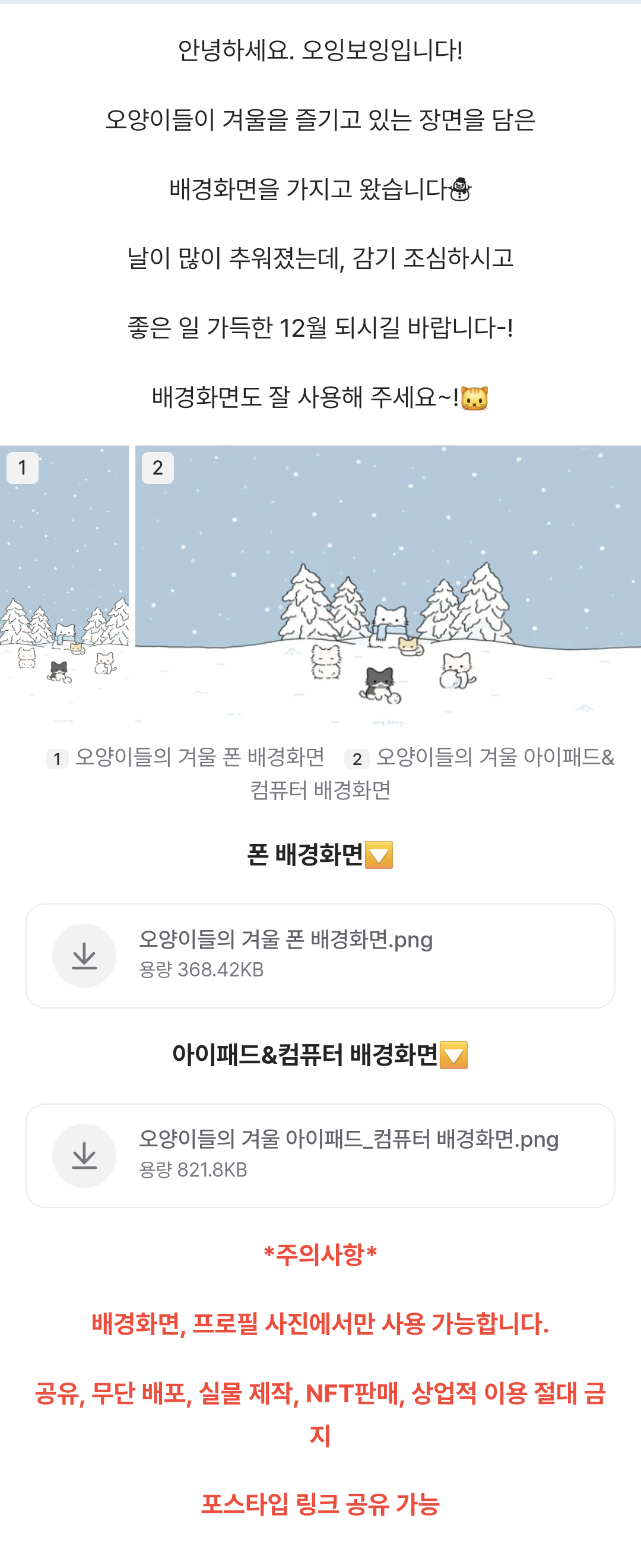Open image 1, the phone wallpaper preview
The height and width of the screenshot is (1568, 641).
(x=65, y=584)
